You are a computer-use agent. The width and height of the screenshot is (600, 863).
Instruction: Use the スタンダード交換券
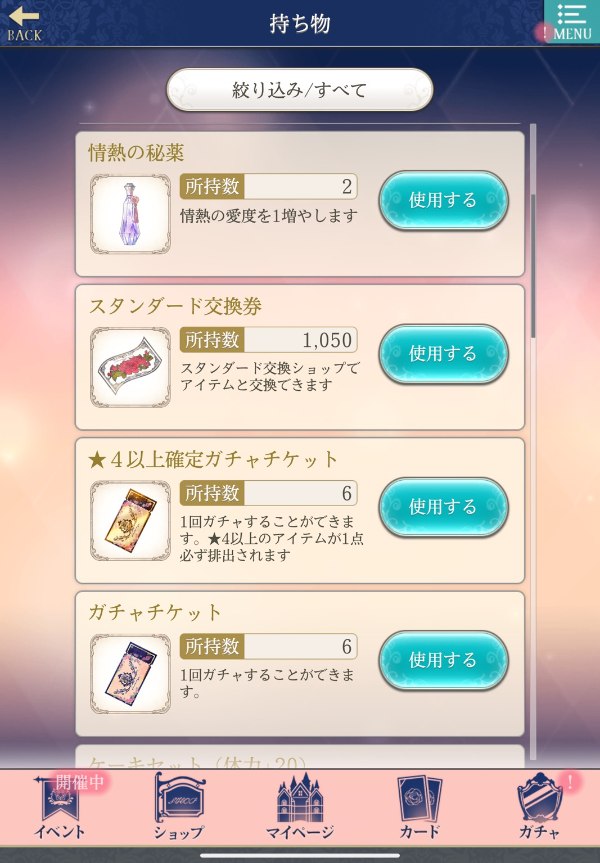(443, 354)
